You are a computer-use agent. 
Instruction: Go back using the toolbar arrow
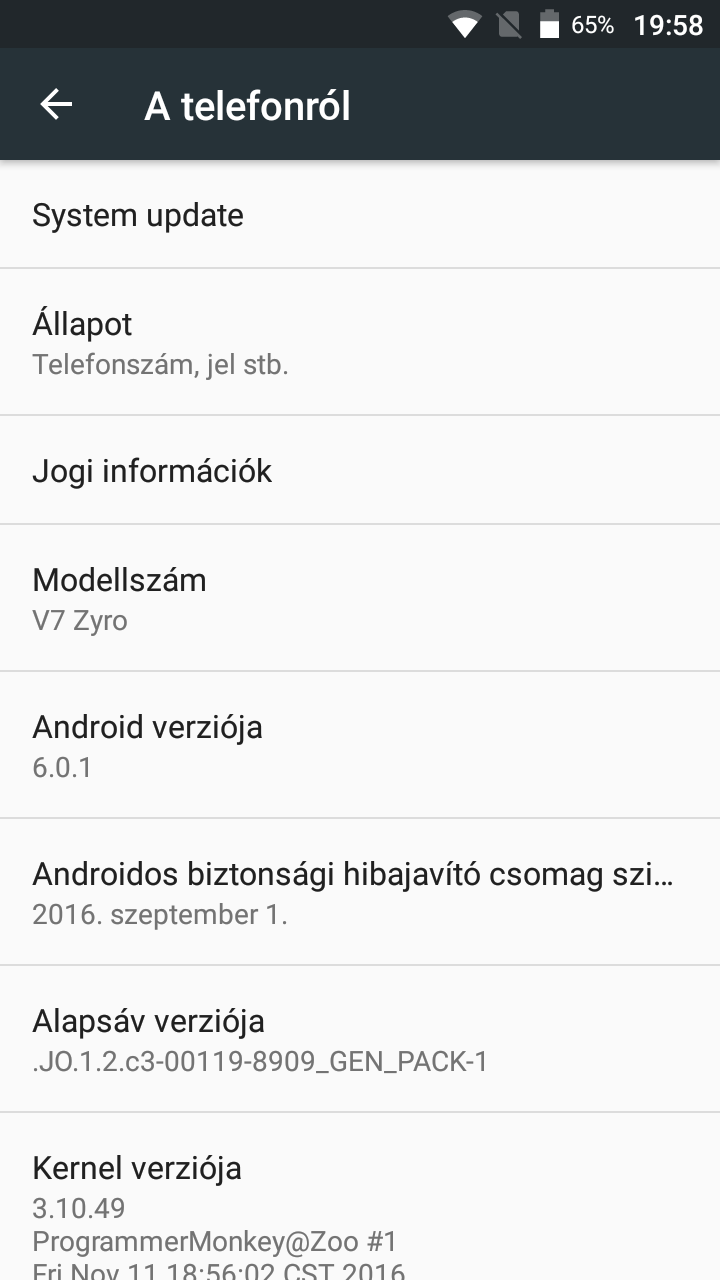click(56, 105)
